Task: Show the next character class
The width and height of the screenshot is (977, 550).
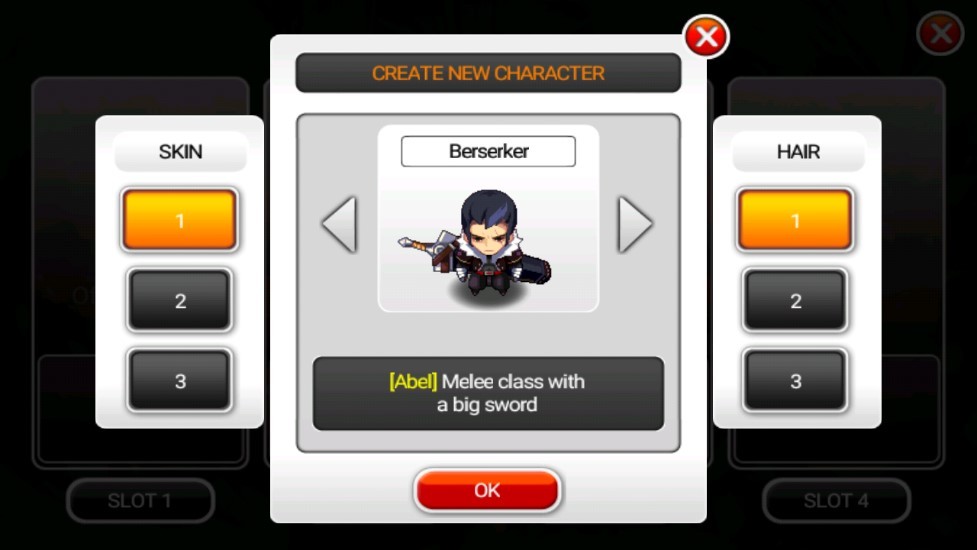Action: pyautogui.click(x=635, y=224)
